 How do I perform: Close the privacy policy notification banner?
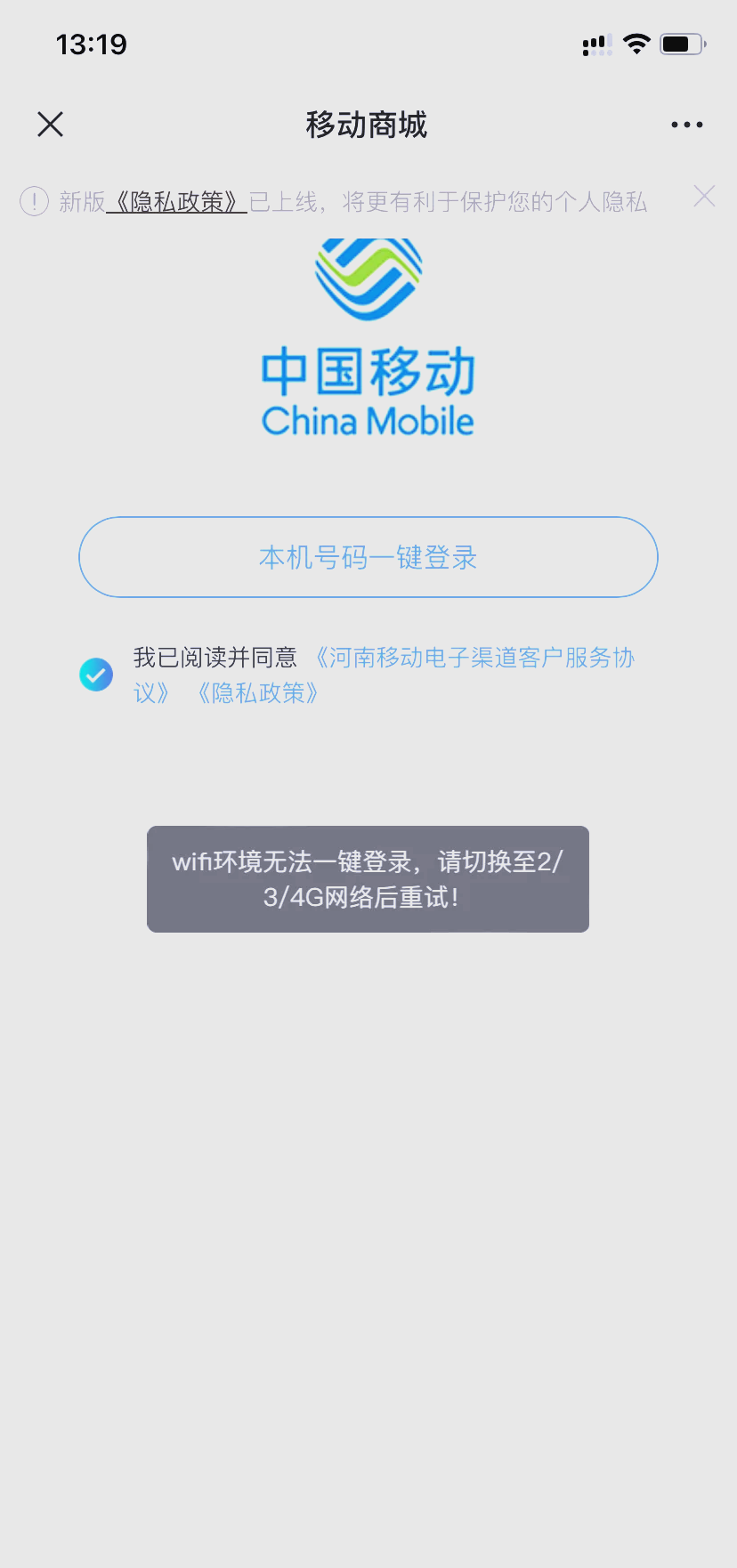(x=703, y=197)
